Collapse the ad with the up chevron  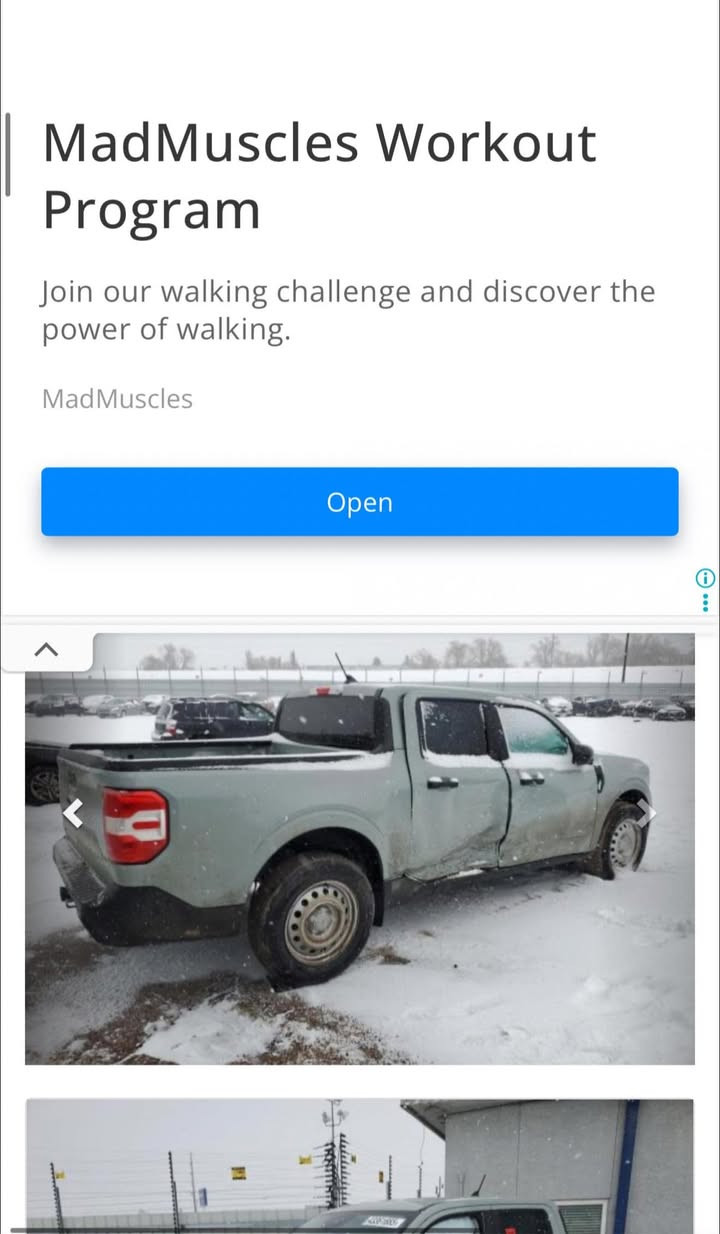[46, 650]
